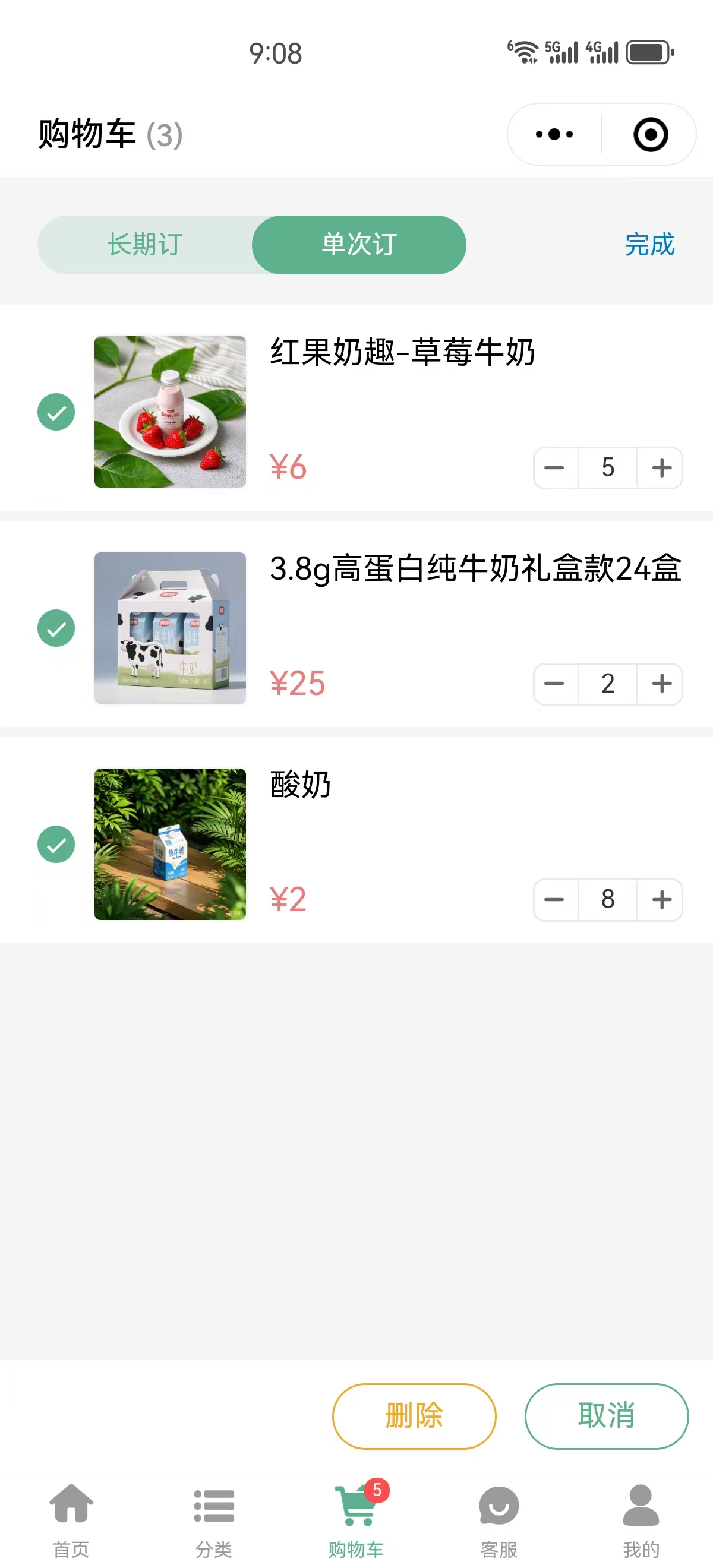Increase the 酸奶 quantity

pos(661,900)
